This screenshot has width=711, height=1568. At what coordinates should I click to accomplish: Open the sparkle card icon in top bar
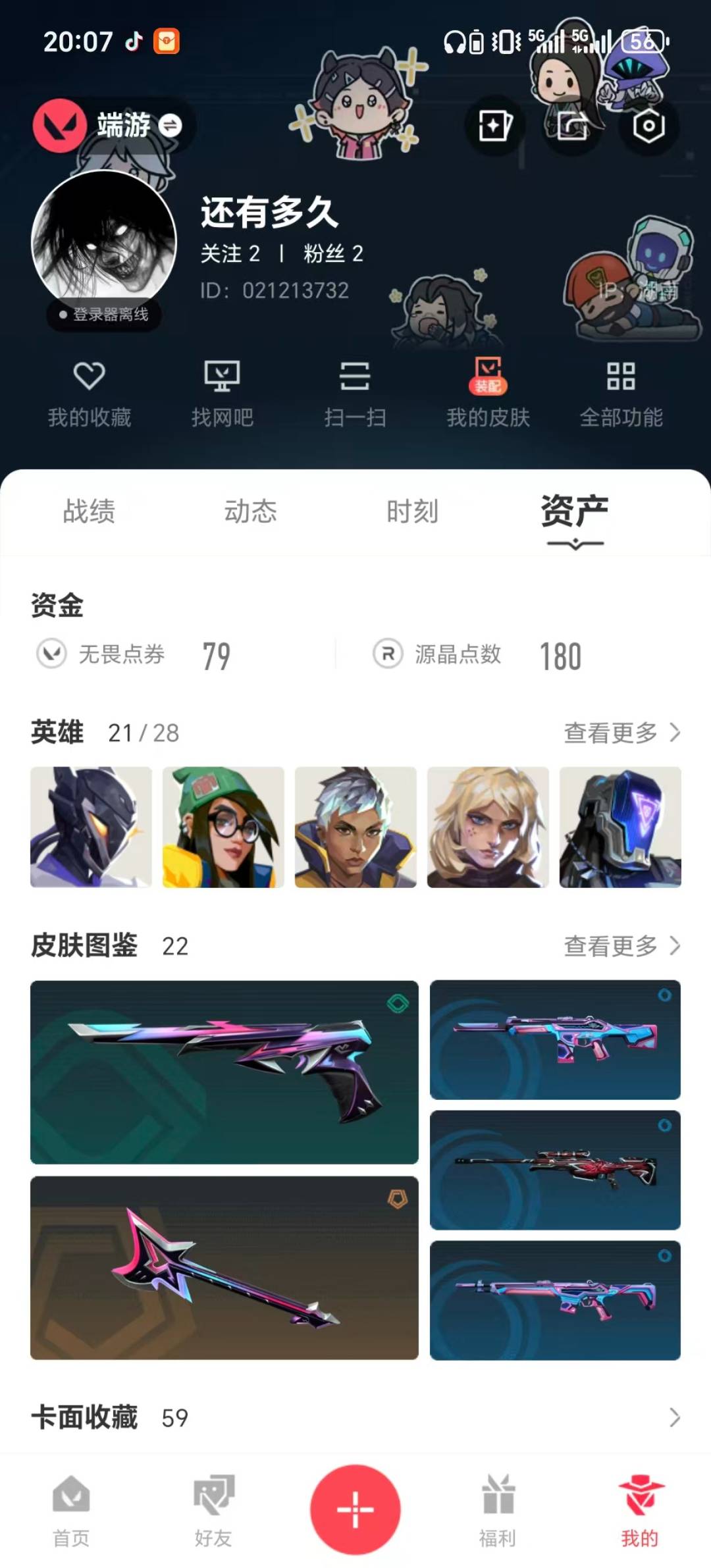tap(495, 126)
